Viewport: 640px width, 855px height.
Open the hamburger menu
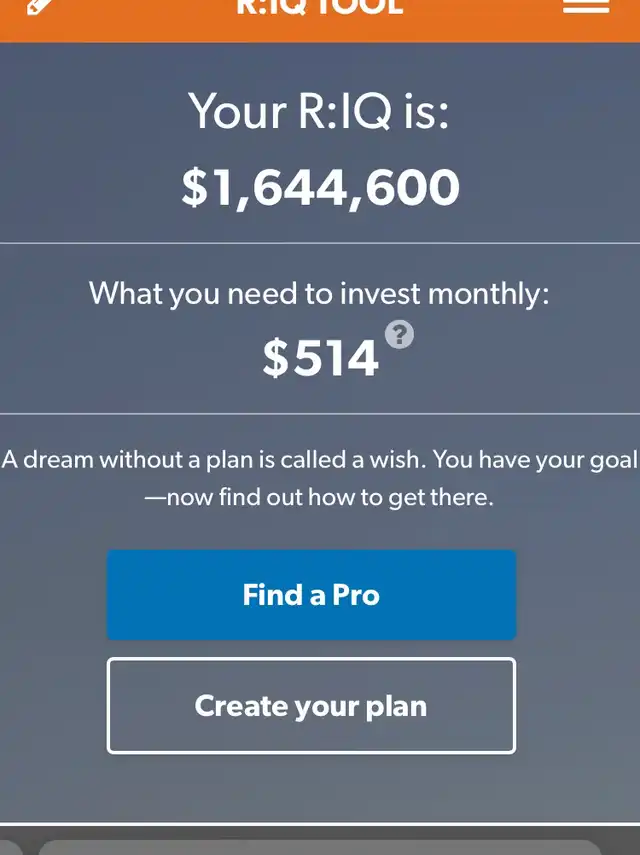pos(586,5)
